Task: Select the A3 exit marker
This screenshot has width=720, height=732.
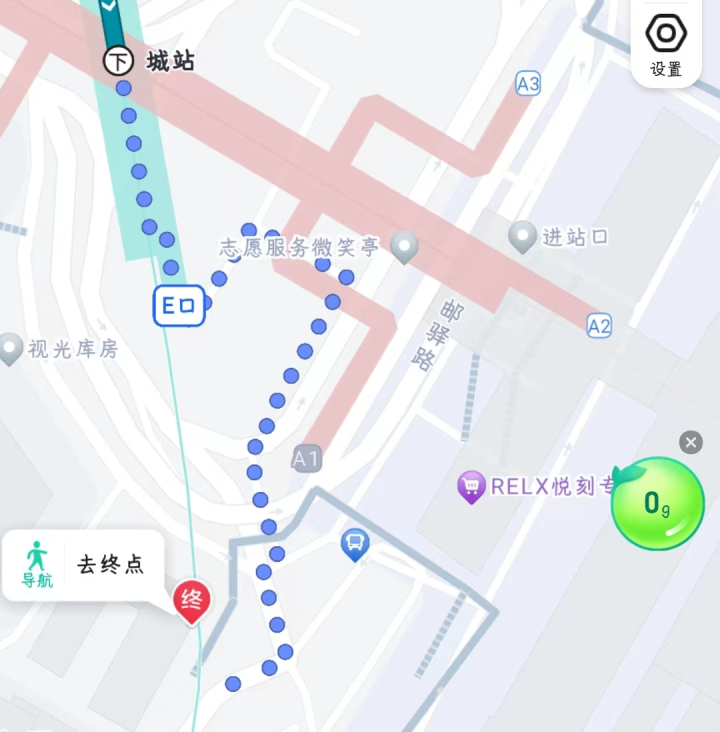Action: (528, 84)
